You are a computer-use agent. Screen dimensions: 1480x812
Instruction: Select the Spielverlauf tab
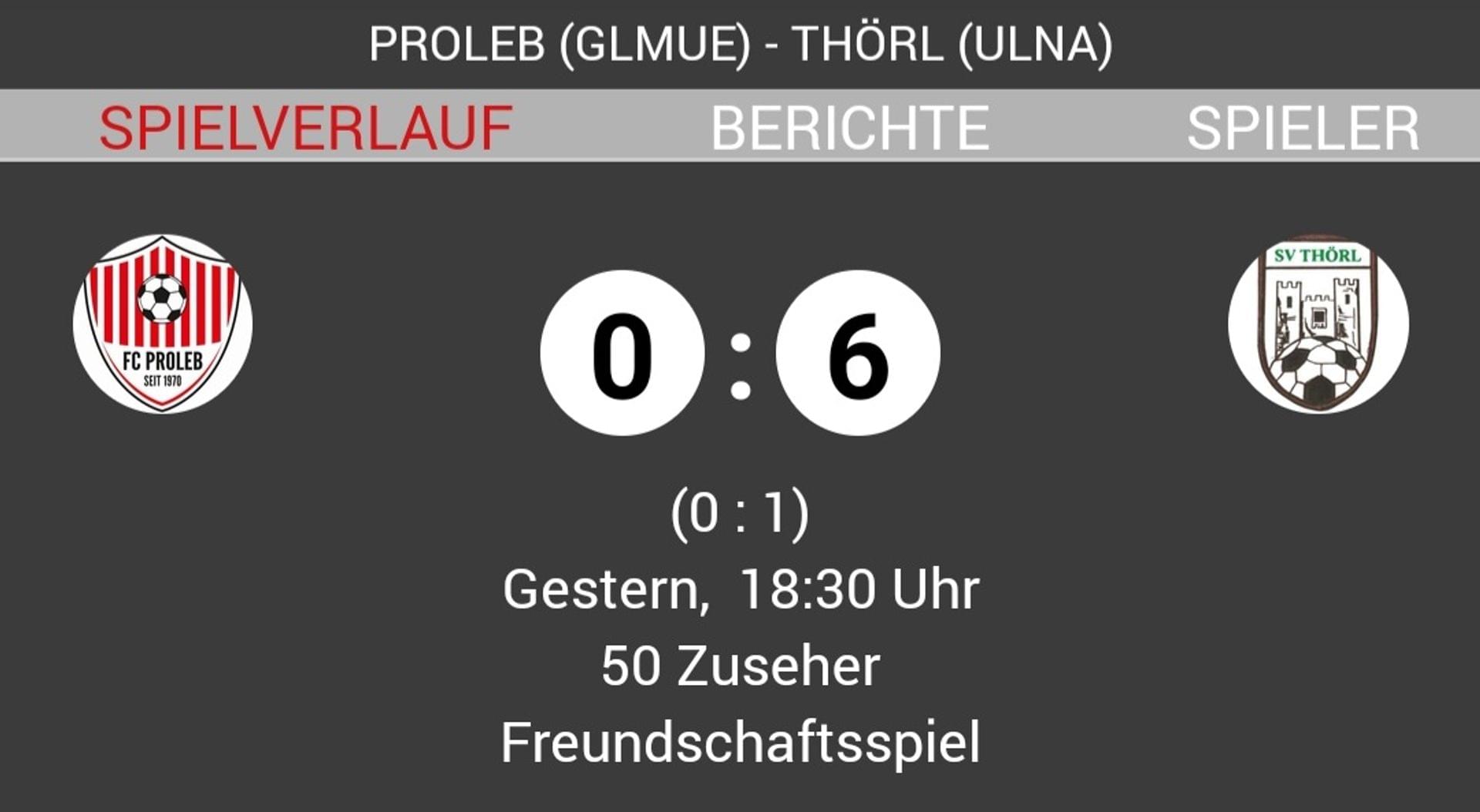click(x=306, y=128)
